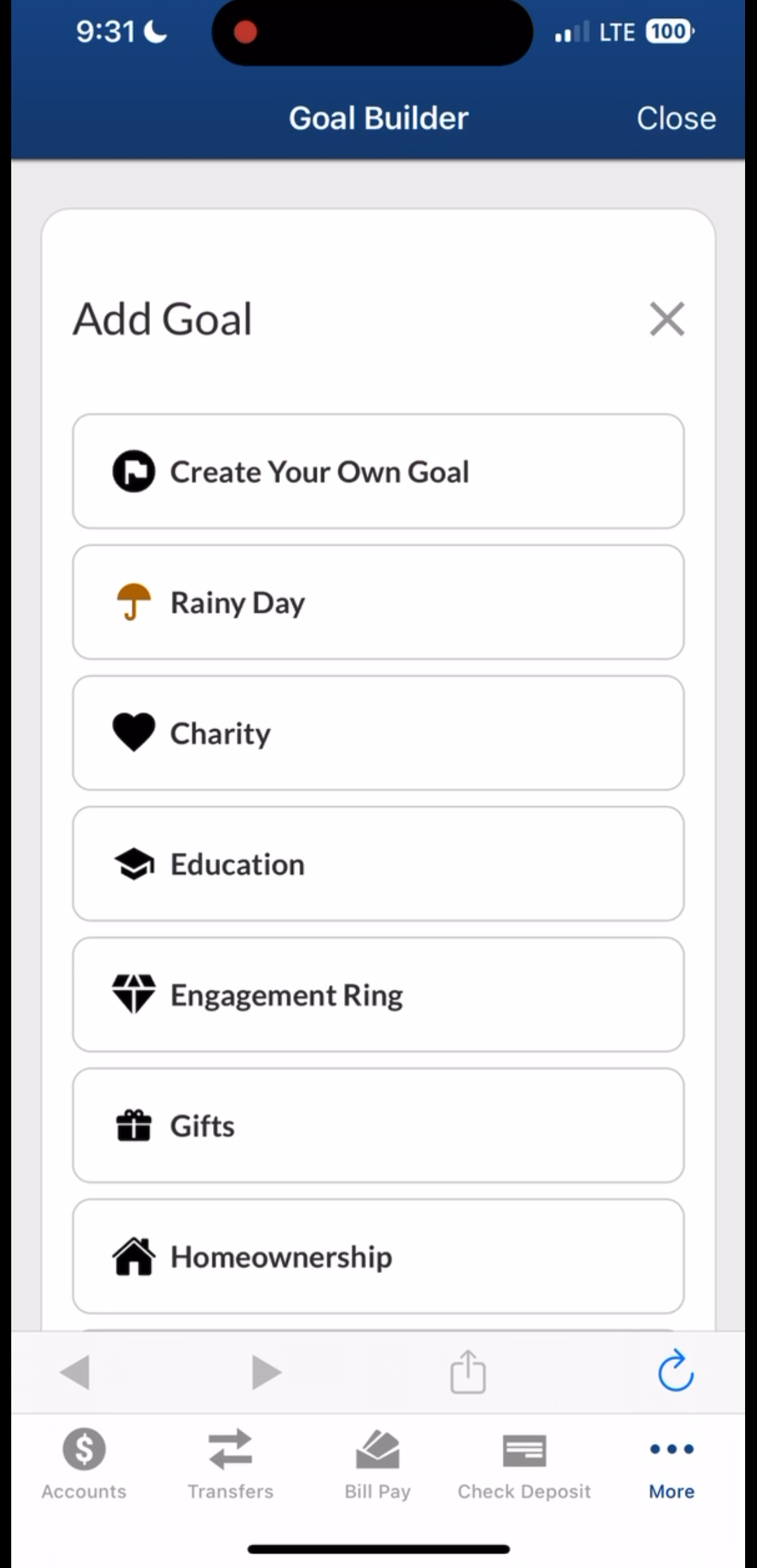Viewport: 757px width, 1568px height.
Task: Close the Goal Builder screen
Action: [x=676, y=118]
